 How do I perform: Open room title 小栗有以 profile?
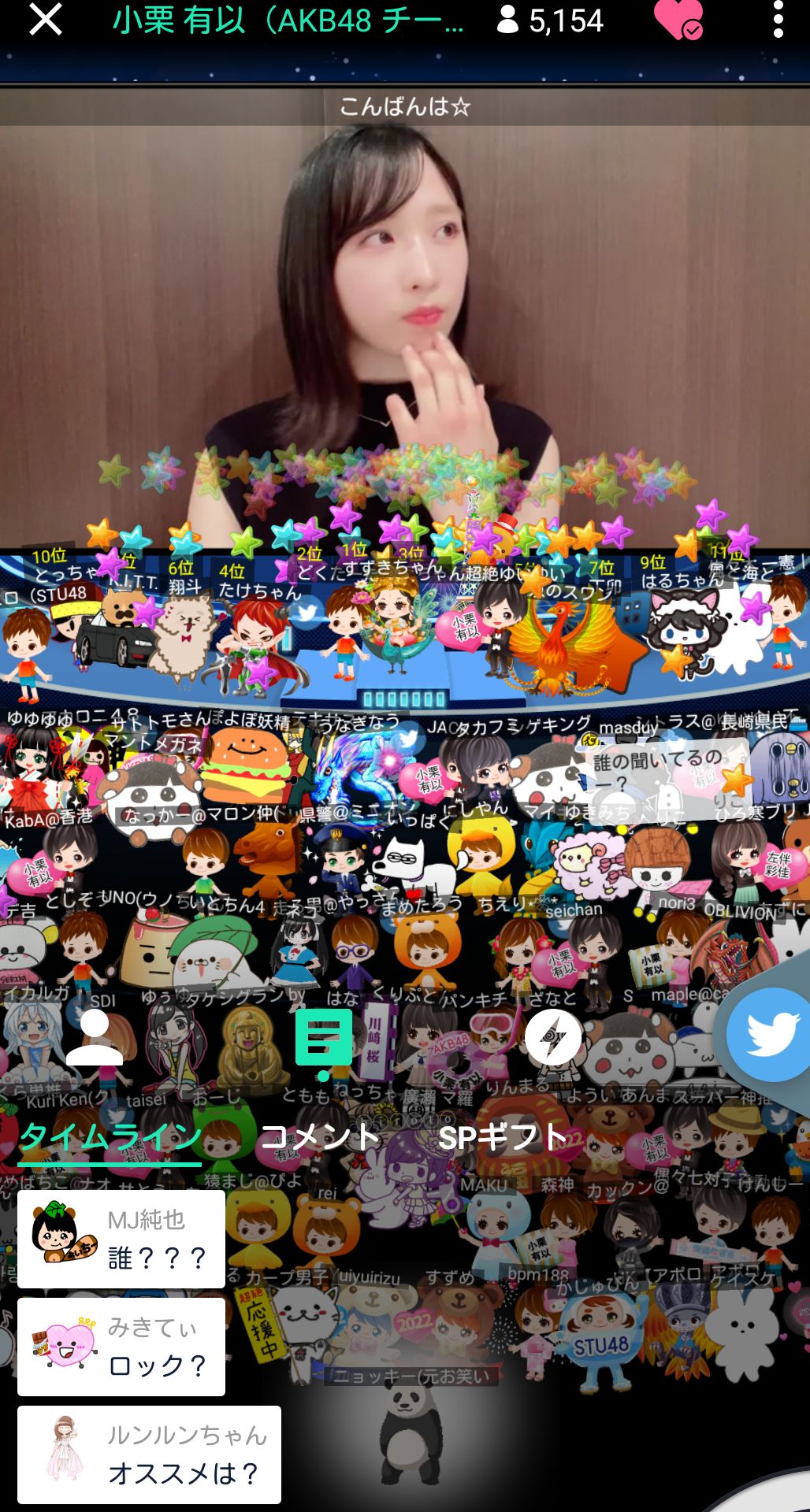[288, 20]
